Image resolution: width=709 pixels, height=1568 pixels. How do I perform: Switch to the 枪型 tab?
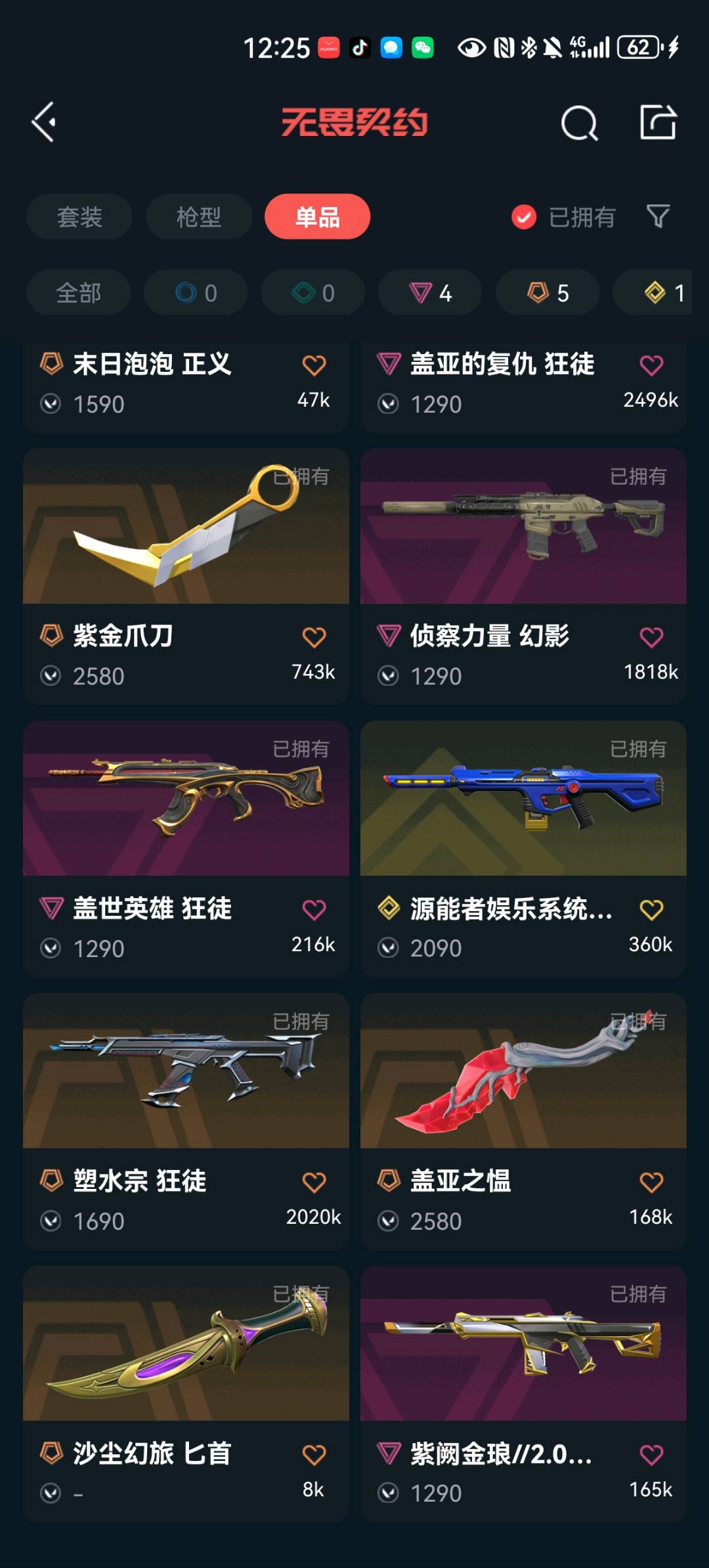coord(198,217)
